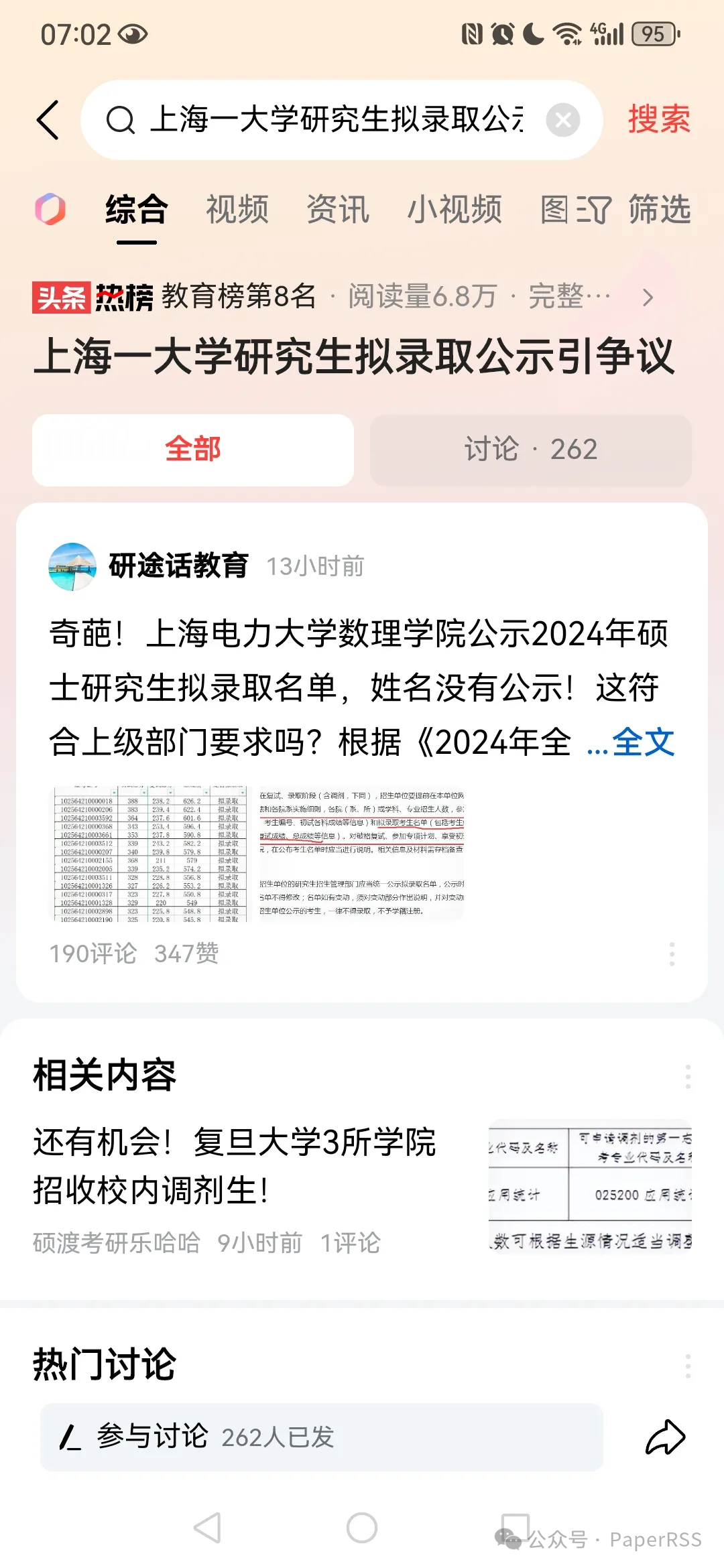Screen dimensions: 724x1568
Task: Switch to the 资讯 tab
Action: 337,210
